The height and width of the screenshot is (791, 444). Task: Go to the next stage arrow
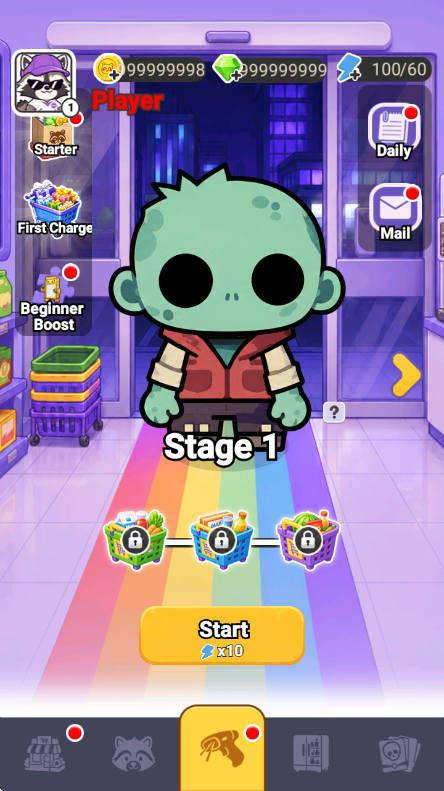tap(406, 375)
